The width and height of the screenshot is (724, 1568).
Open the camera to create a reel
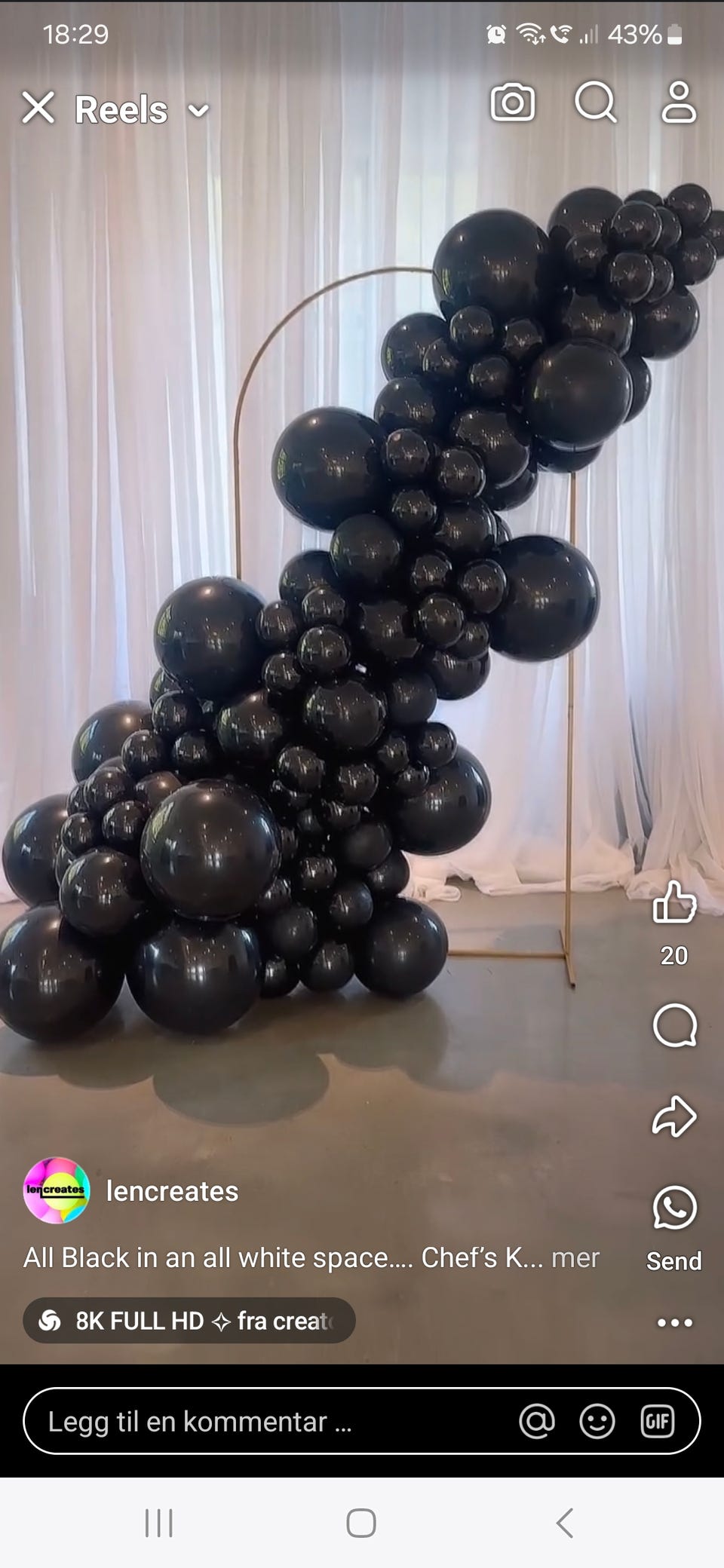pyautogui.click(x=513, y=103)
